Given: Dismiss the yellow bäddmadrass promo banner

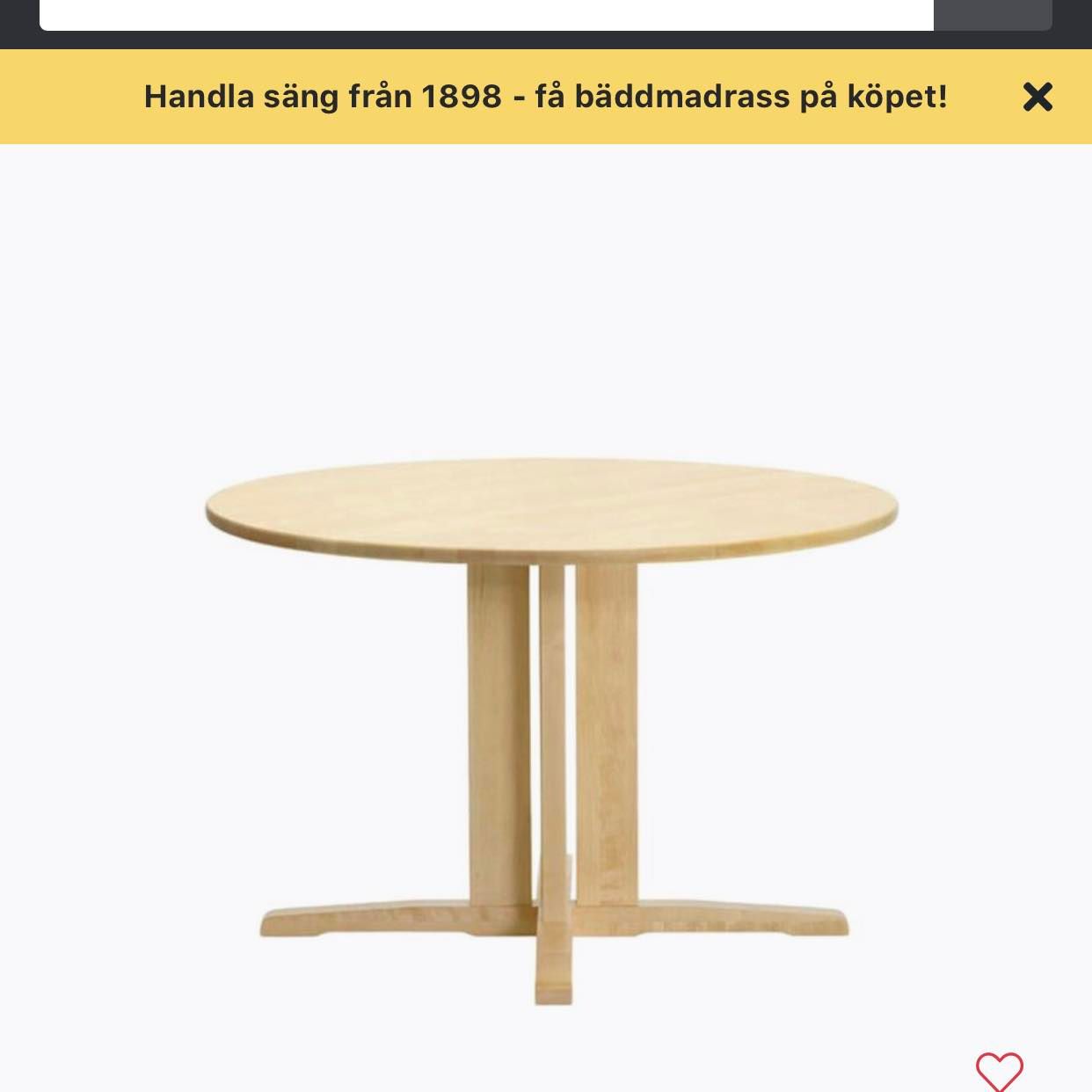Looking at the screenshot, I should pos(1037,97).
